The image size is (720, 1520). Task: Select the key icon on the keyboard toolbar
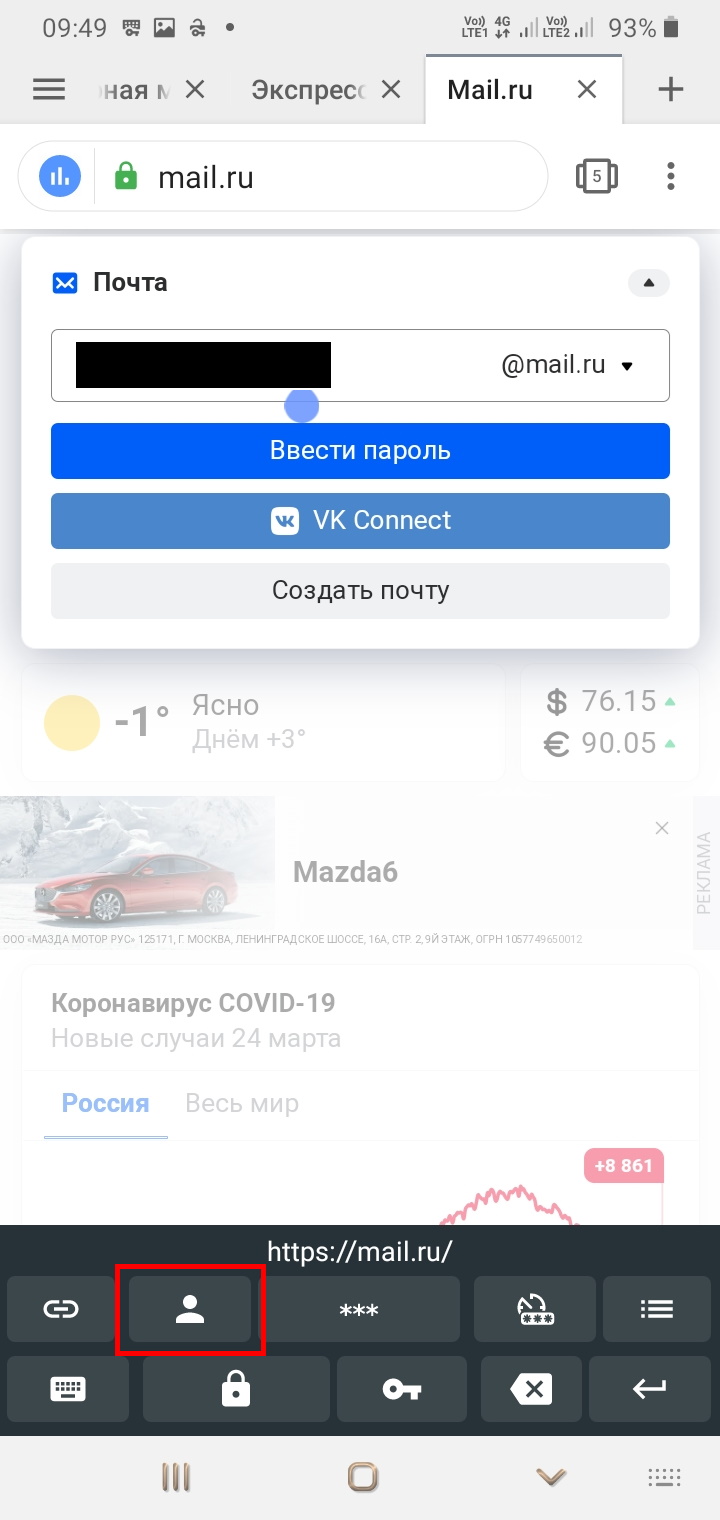(401, 1389)
